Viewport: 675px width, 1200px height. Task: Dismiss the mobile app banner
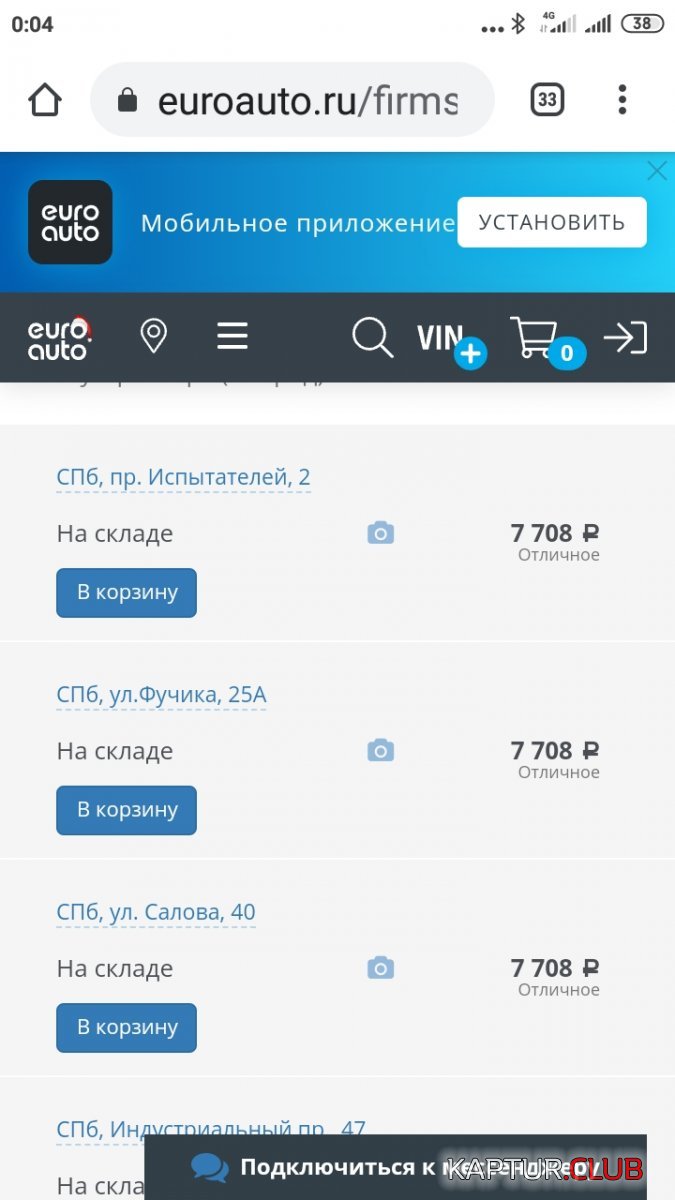657,171
